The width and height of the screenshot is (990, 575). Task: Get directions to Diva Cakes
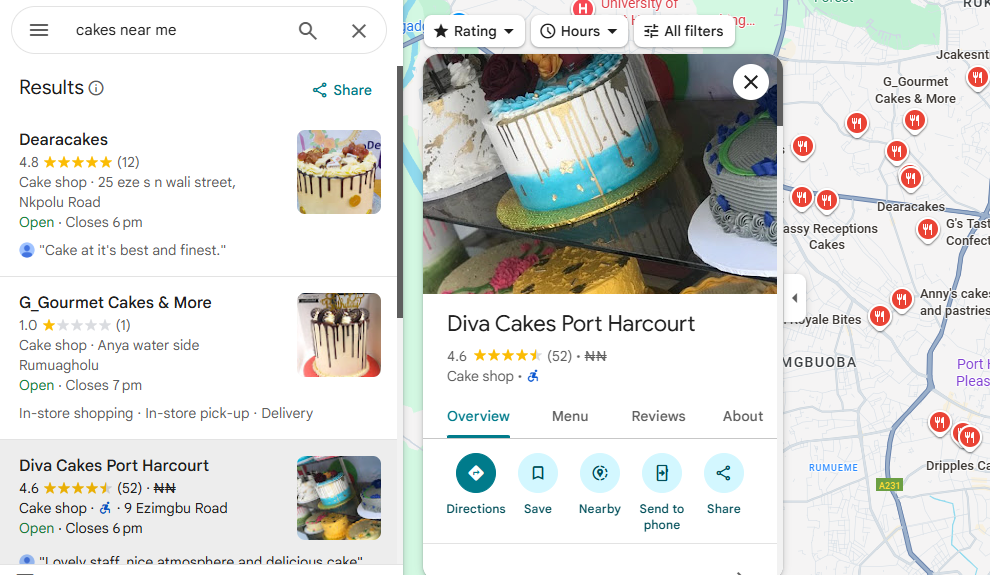(476, 473)
